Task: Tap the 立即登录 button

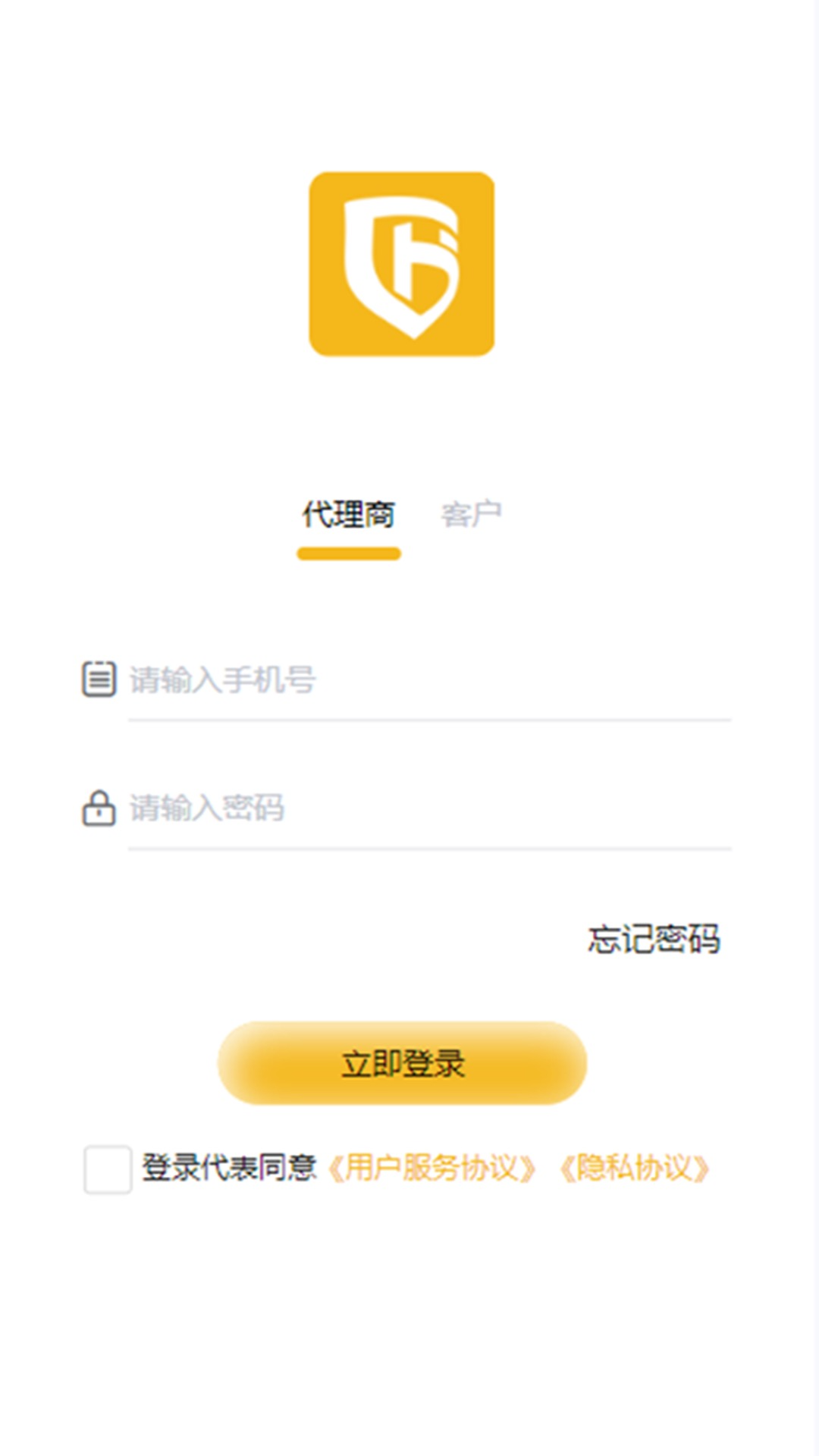Action: [x=402, y=1063]
